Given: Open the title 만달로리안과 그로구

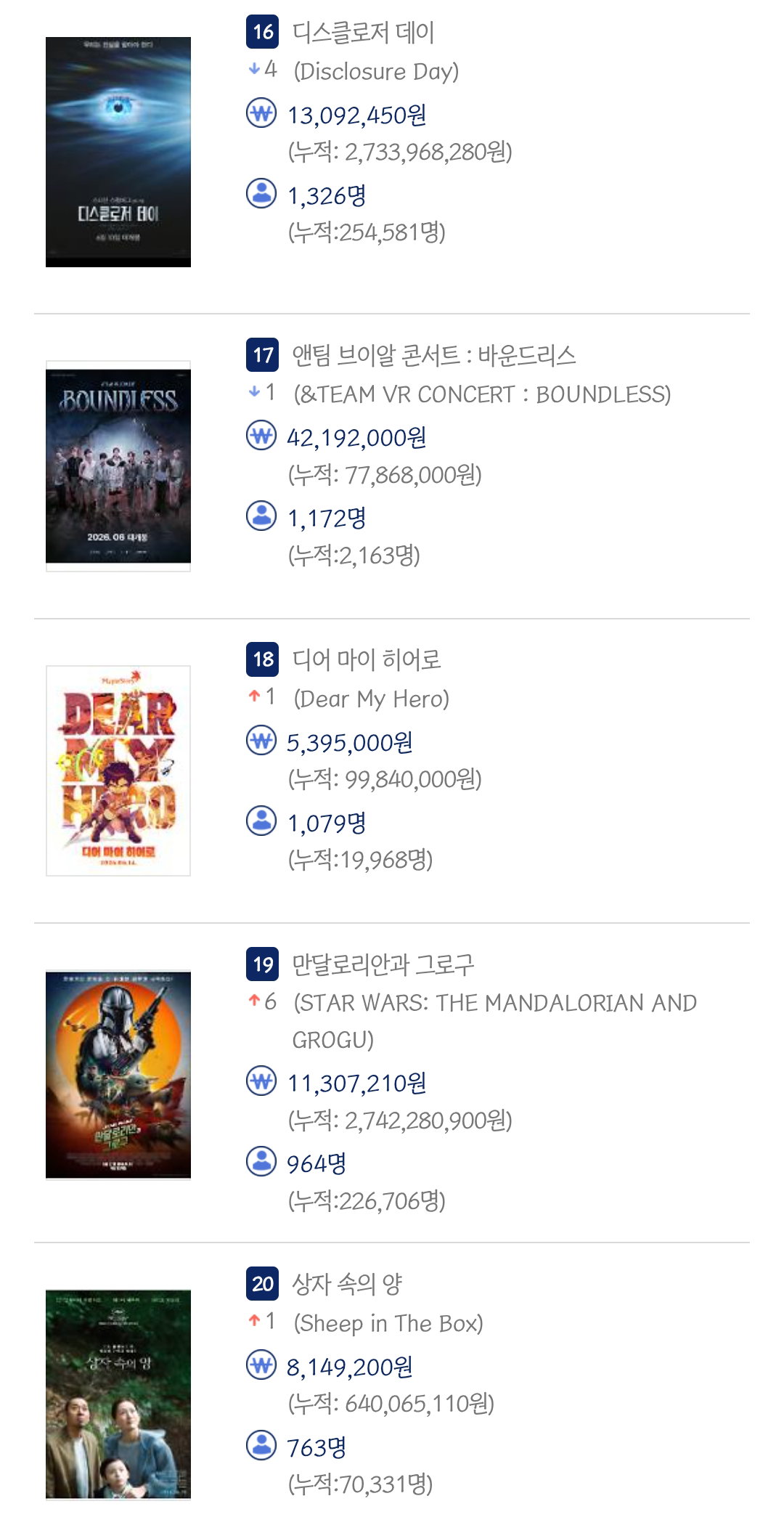Looking at the screenshot, I should (383, 964).
